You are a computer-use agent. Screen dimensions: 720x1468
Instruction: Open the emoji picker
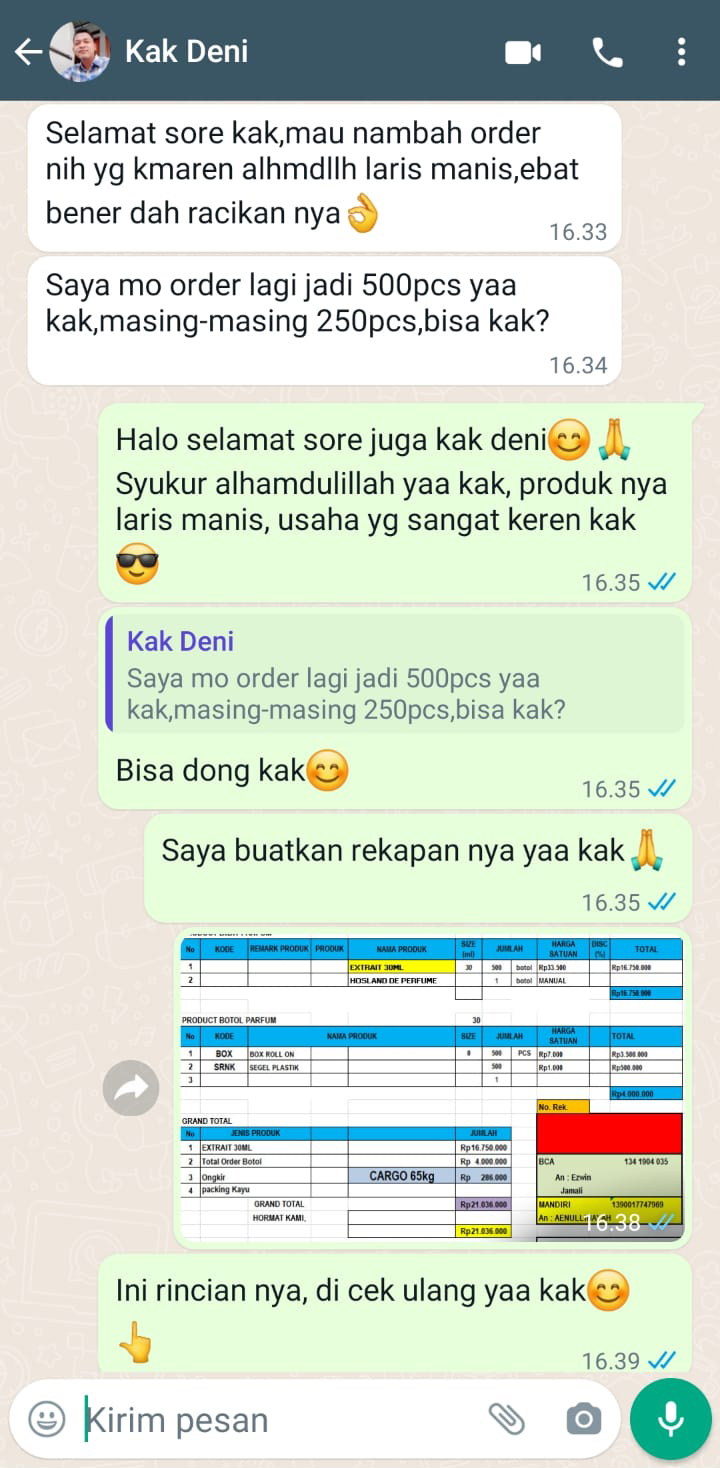(x=46, y=1419)
